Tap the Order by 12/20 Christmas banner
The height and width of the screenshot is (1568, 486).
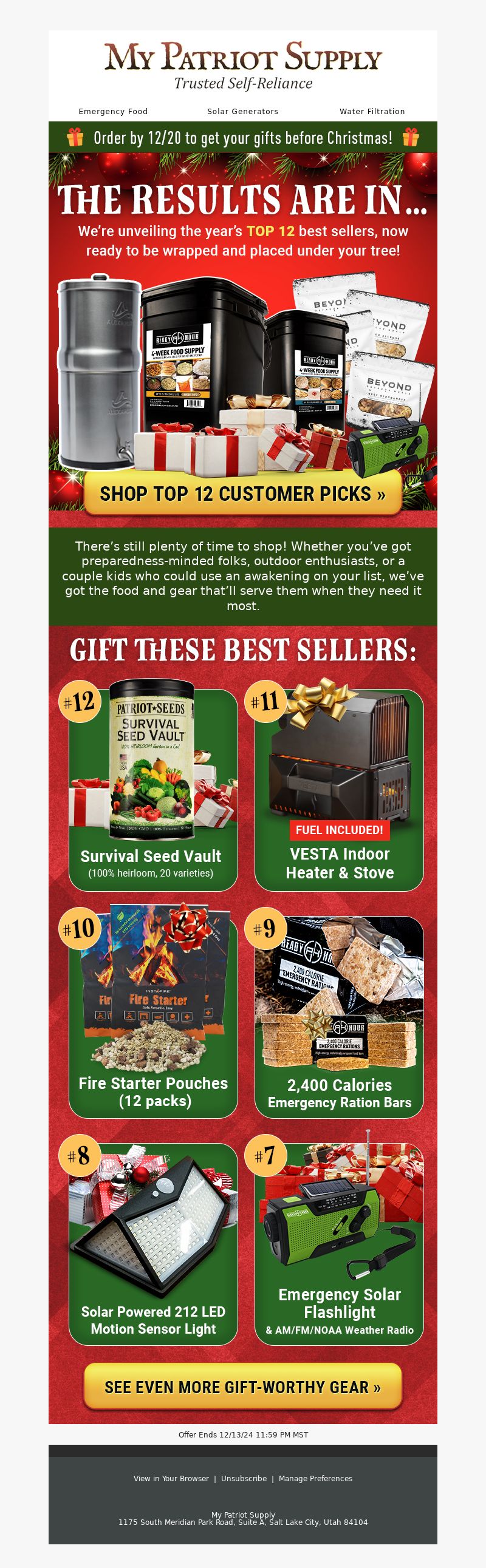[242, 138]
